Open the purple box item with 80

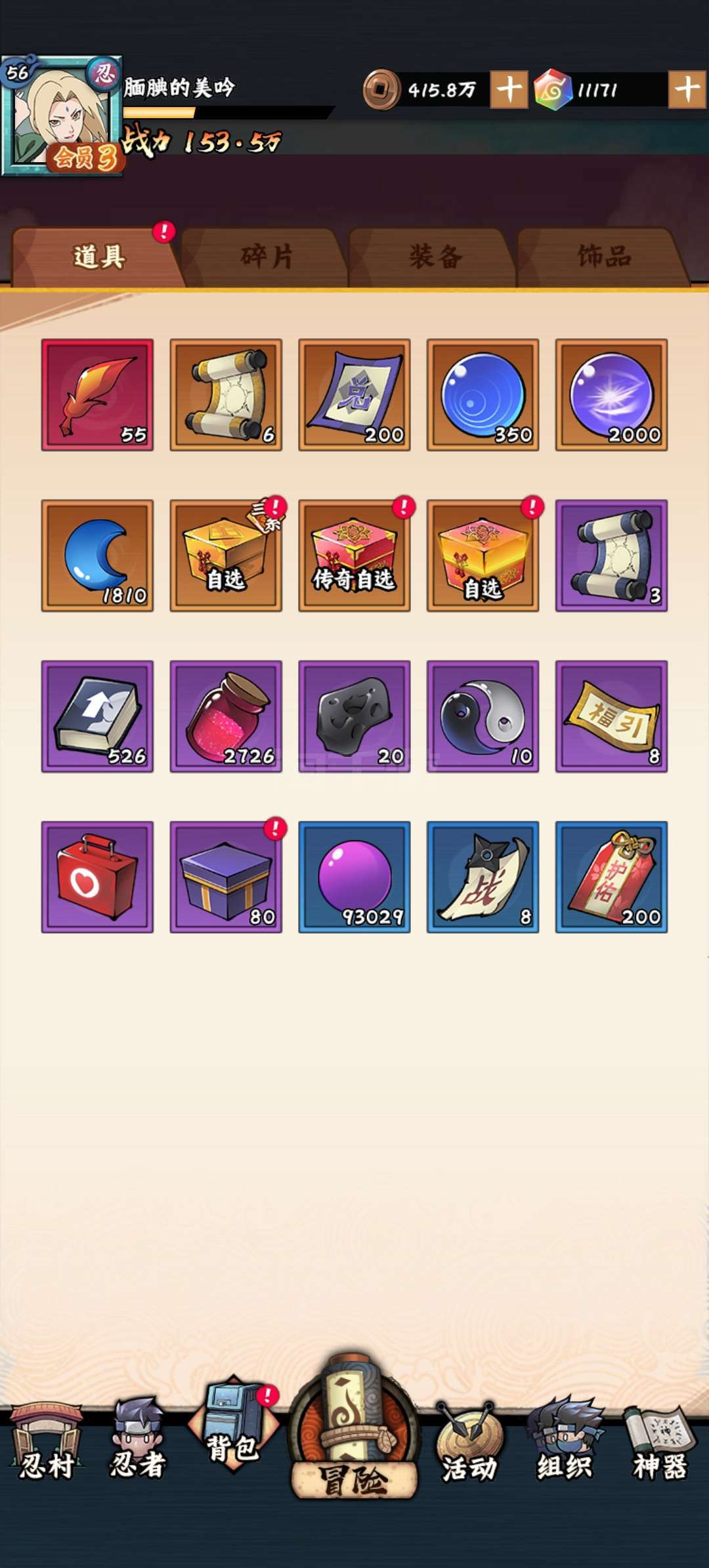[226, 877]
